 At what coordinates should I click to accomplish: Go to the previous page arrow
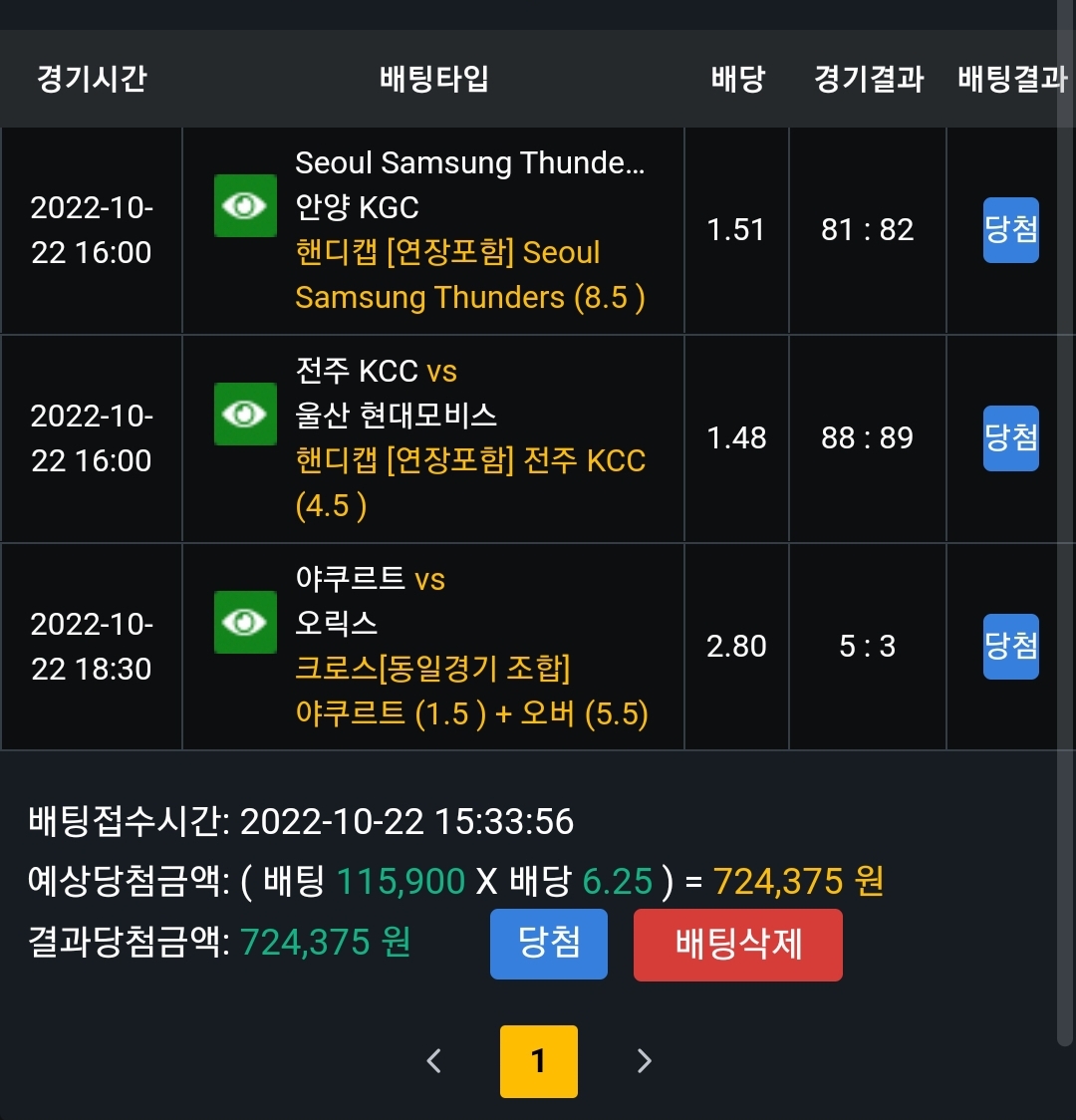click(x=433, y=1061)
